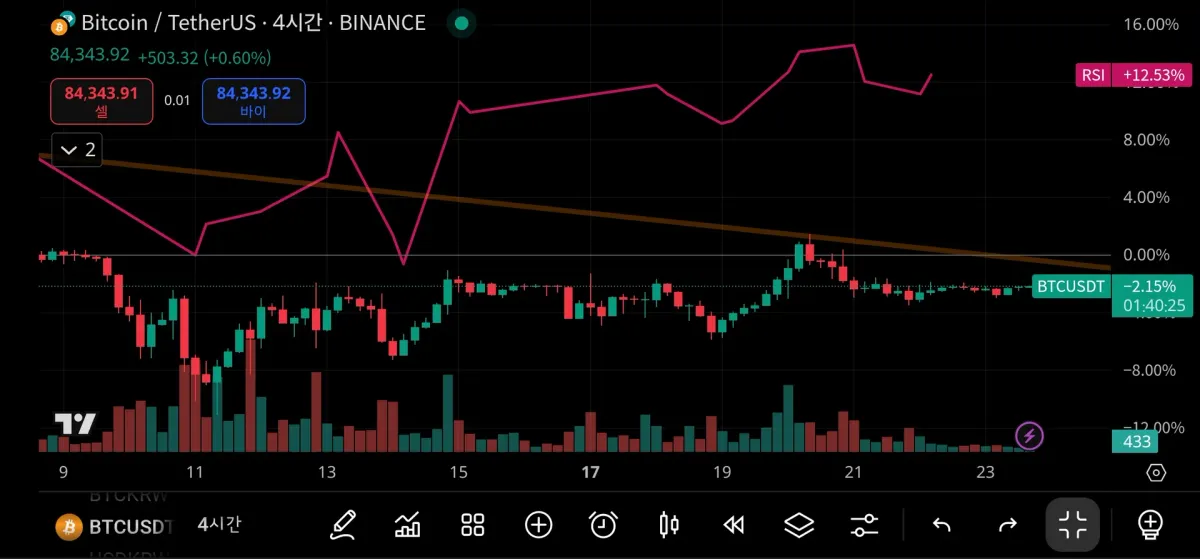
Task: Change the 4시간 timeframe interval
Action: (x=218, y=524)
